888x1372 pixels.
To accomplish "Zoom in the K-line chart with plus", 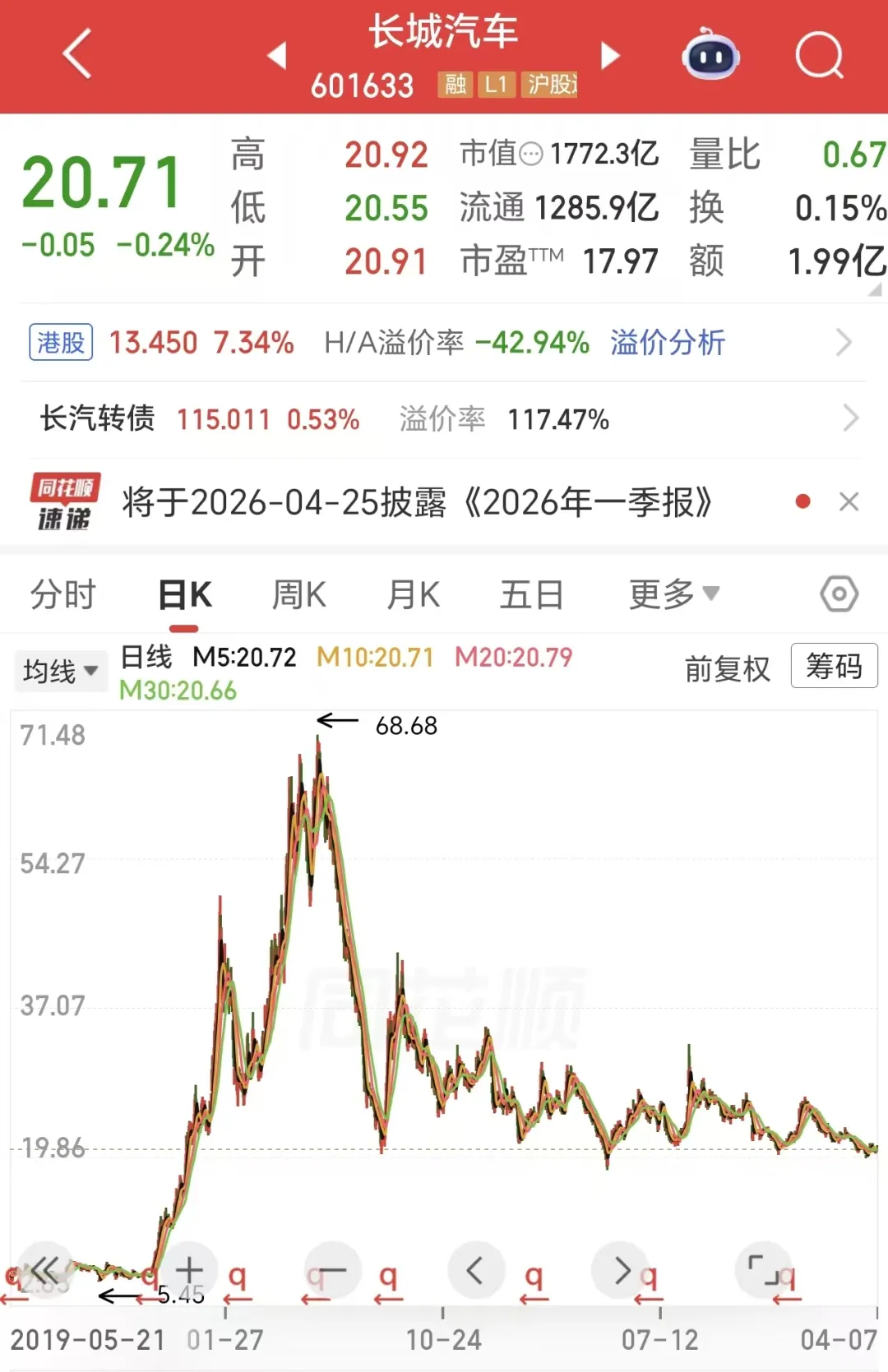I will (x=189, y=1270).
